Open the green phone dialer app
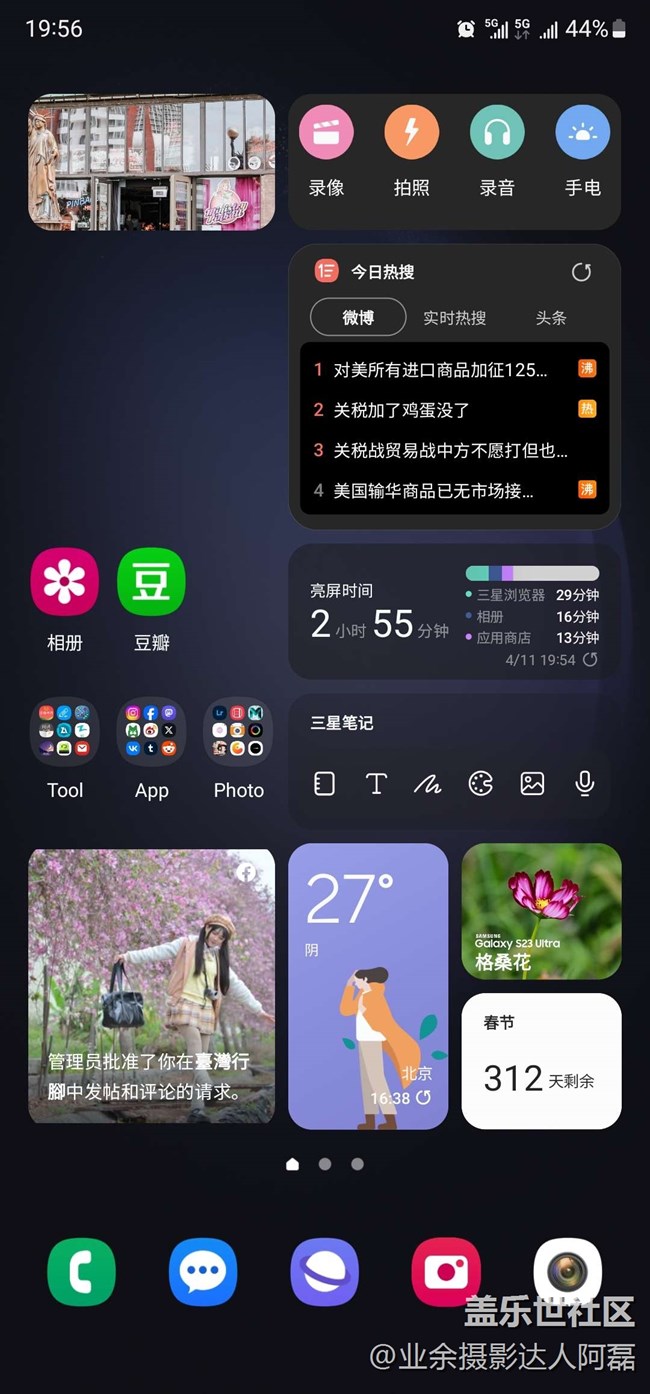 (81, 1272)
